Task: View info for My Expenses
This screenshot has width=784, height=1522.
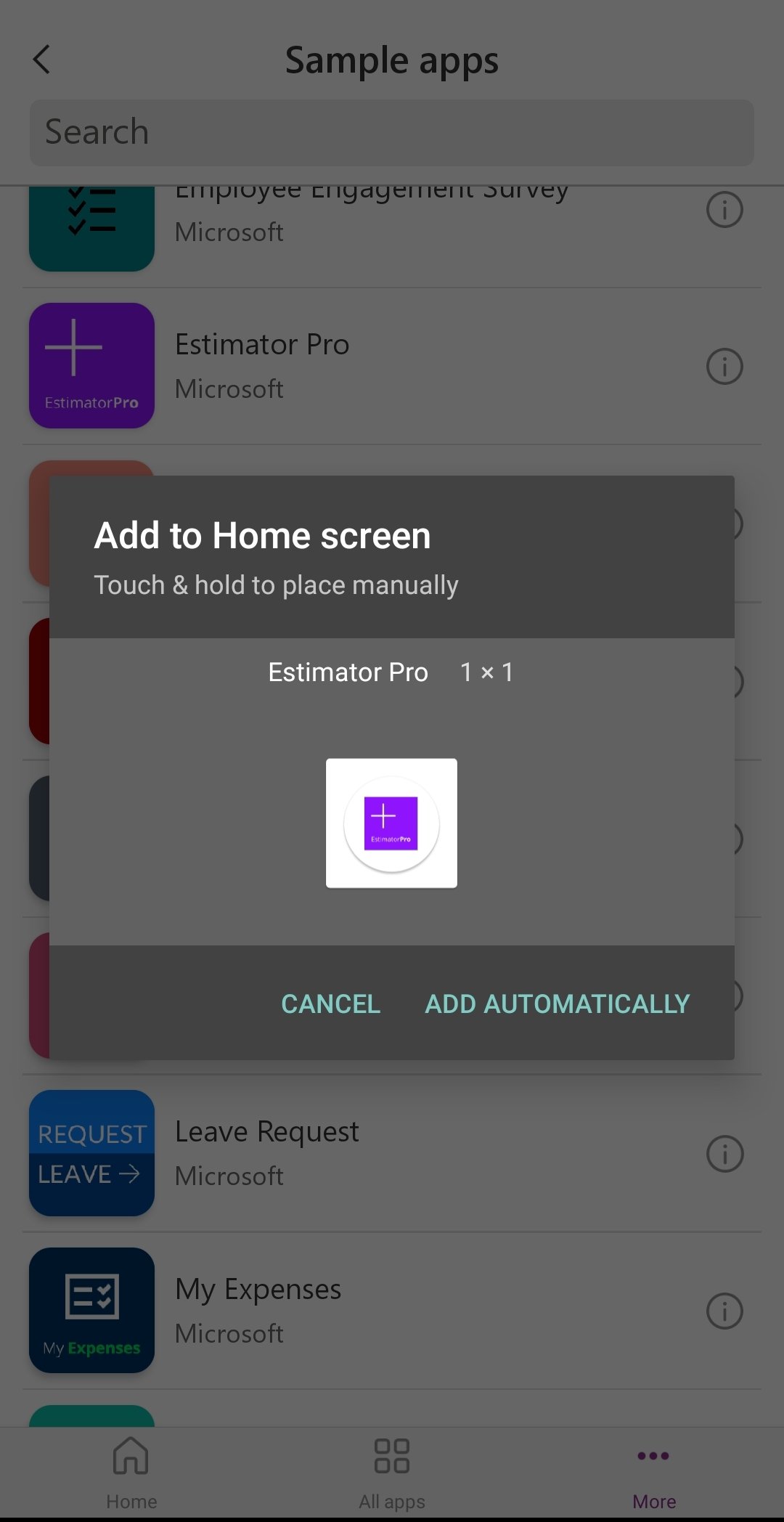Action: point(724,1311)
